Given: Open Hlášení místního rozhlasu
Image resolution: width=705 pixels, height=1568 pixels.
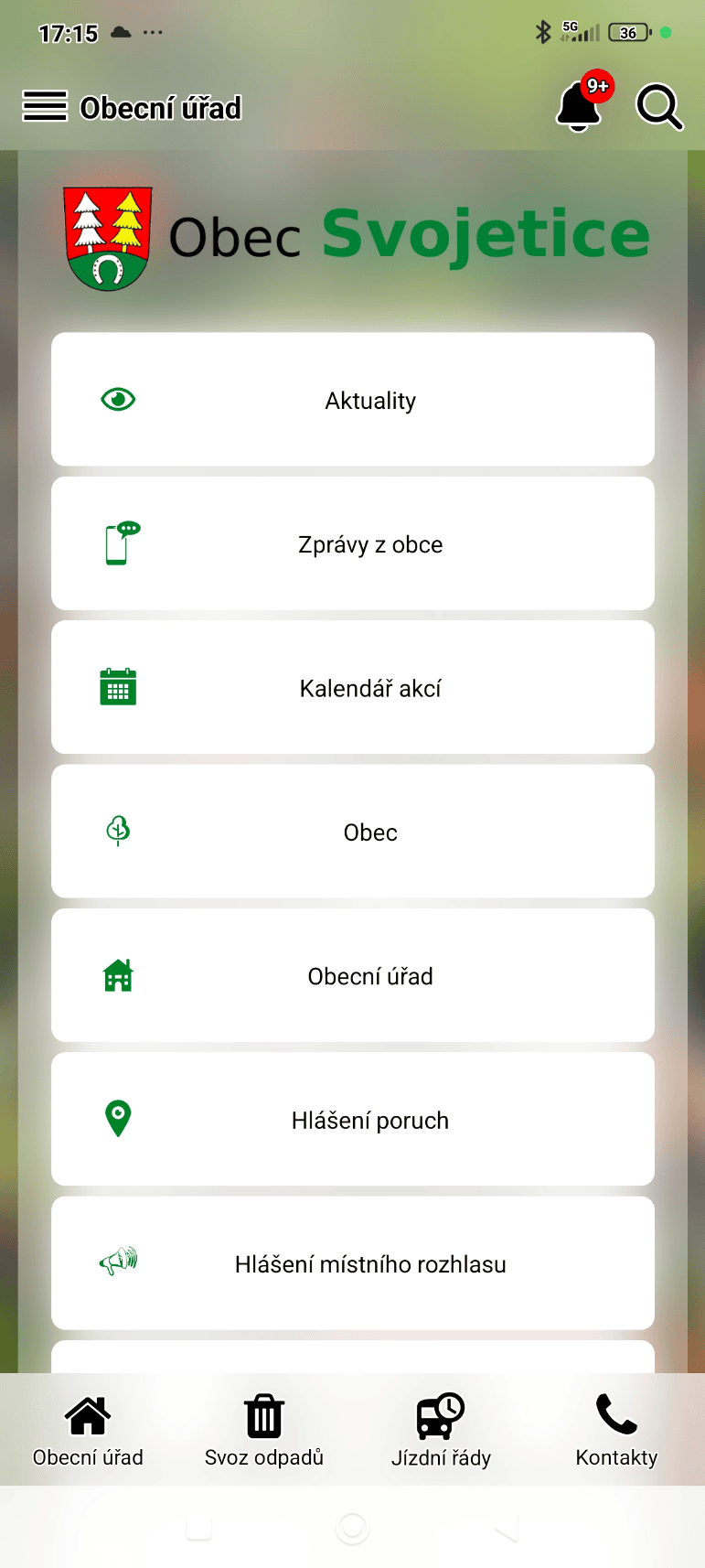Looking at the screenshot, I should click(x=353, y=1263).
